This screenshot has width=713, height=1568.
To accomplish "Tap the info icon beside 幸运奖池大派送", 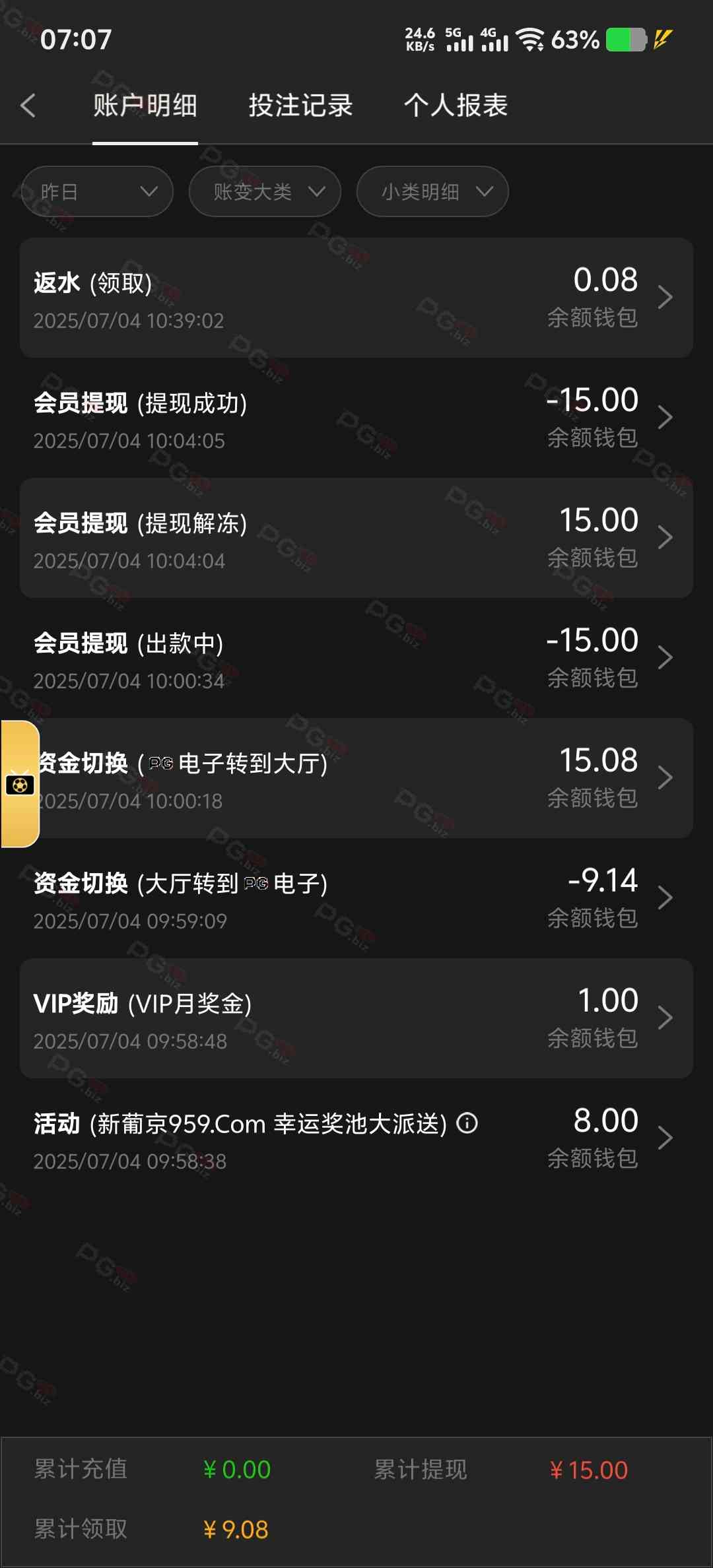I will [467, 1123].
